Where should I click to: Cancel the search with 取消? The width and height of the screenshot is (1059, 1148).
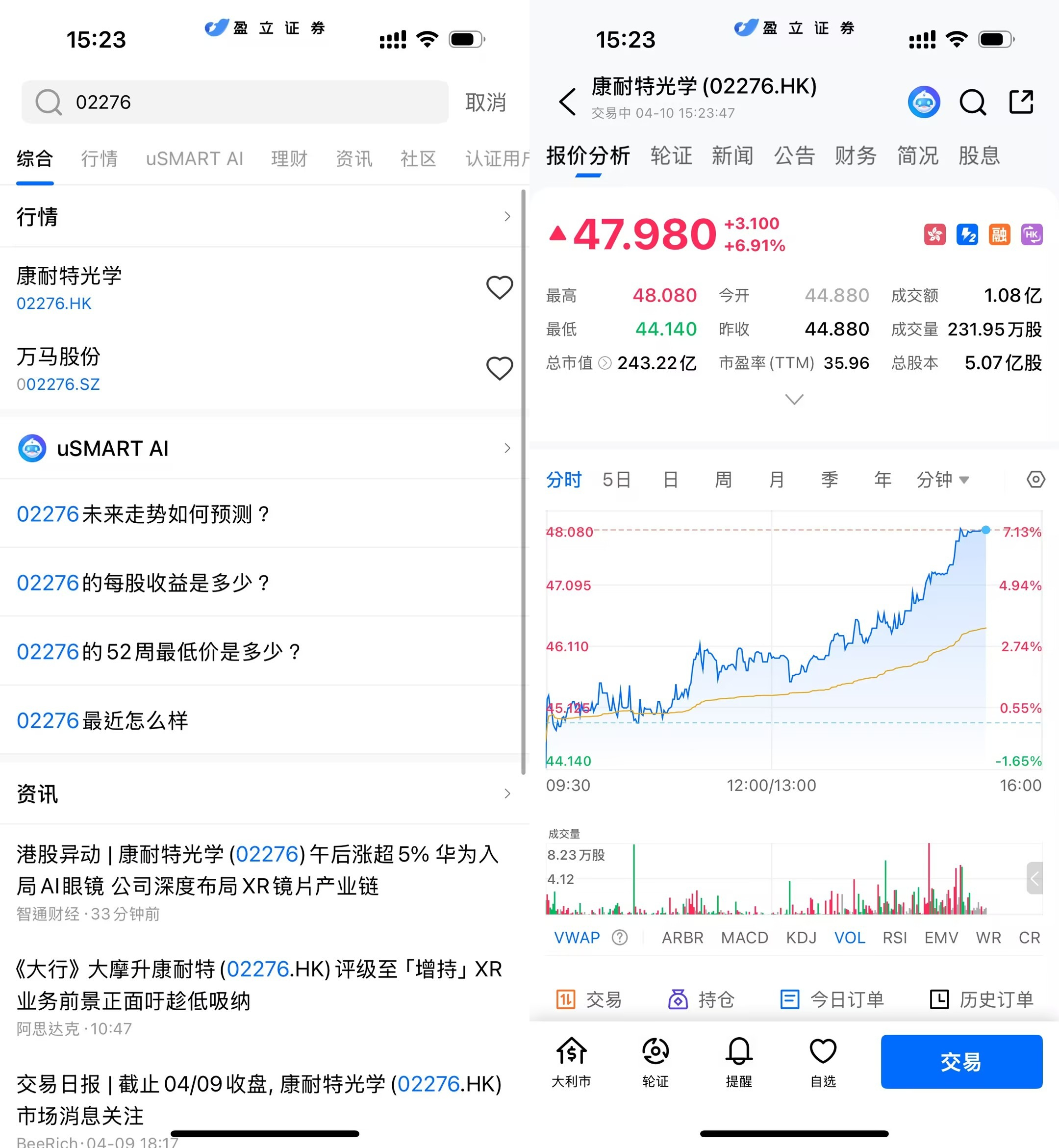point(485,102)
